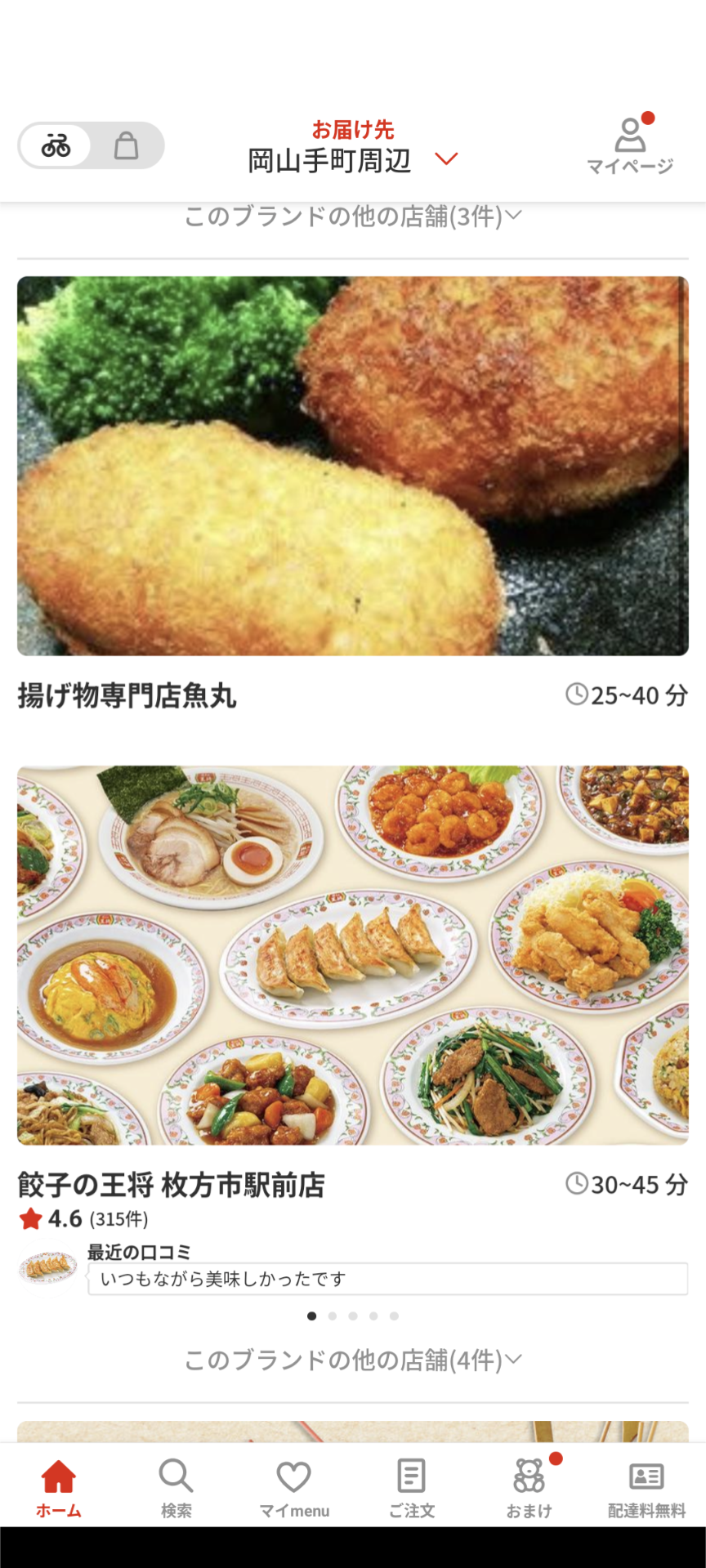This screenshot has width=706, height=1568.
Task: Switch to the takeout bag mode
Action: coord(126,146)
